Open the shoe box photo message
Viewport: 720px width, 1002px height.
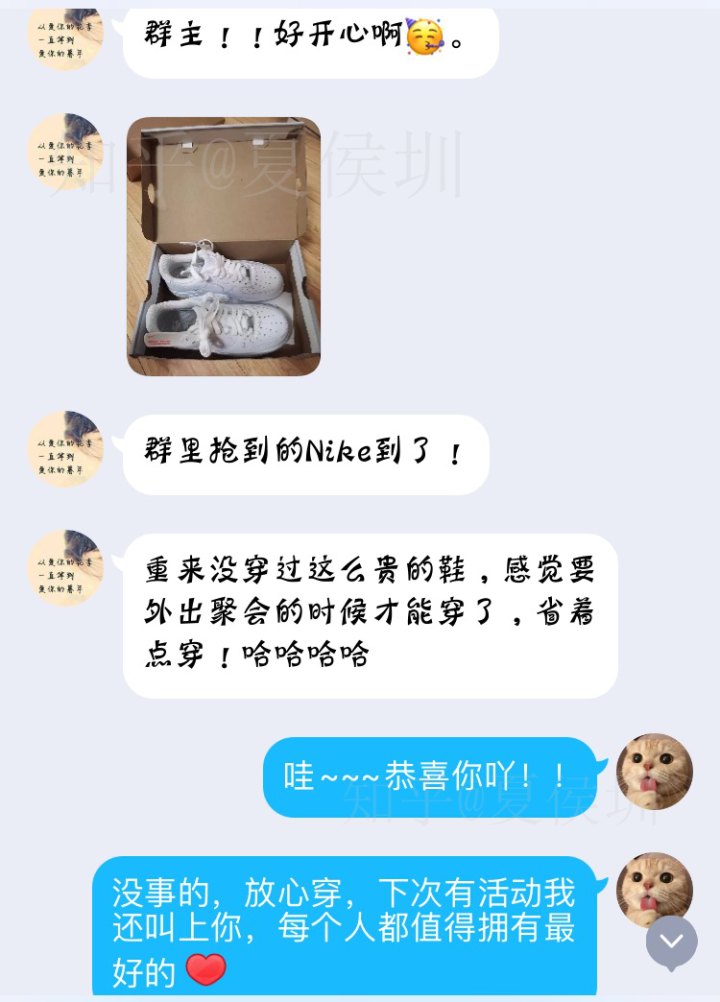point(223,247)
